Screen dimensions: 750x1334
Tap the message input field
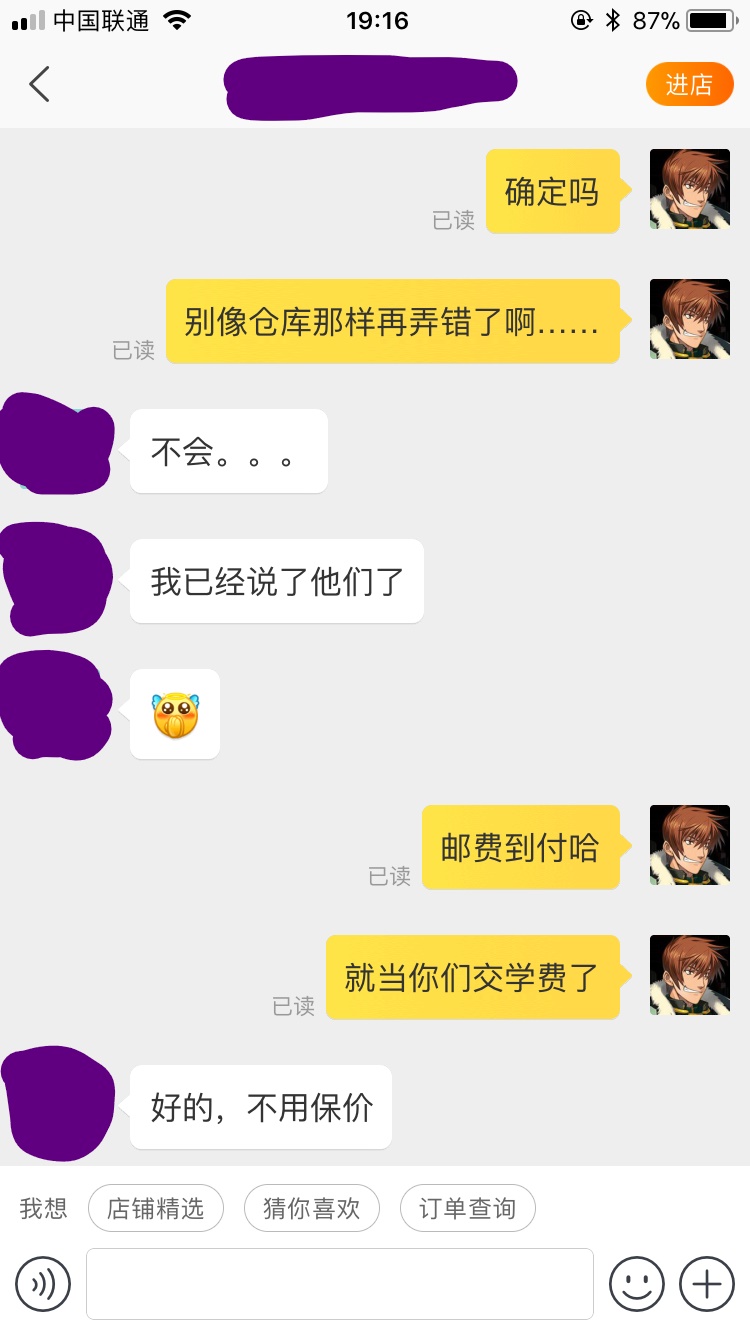pos(340,1283)
